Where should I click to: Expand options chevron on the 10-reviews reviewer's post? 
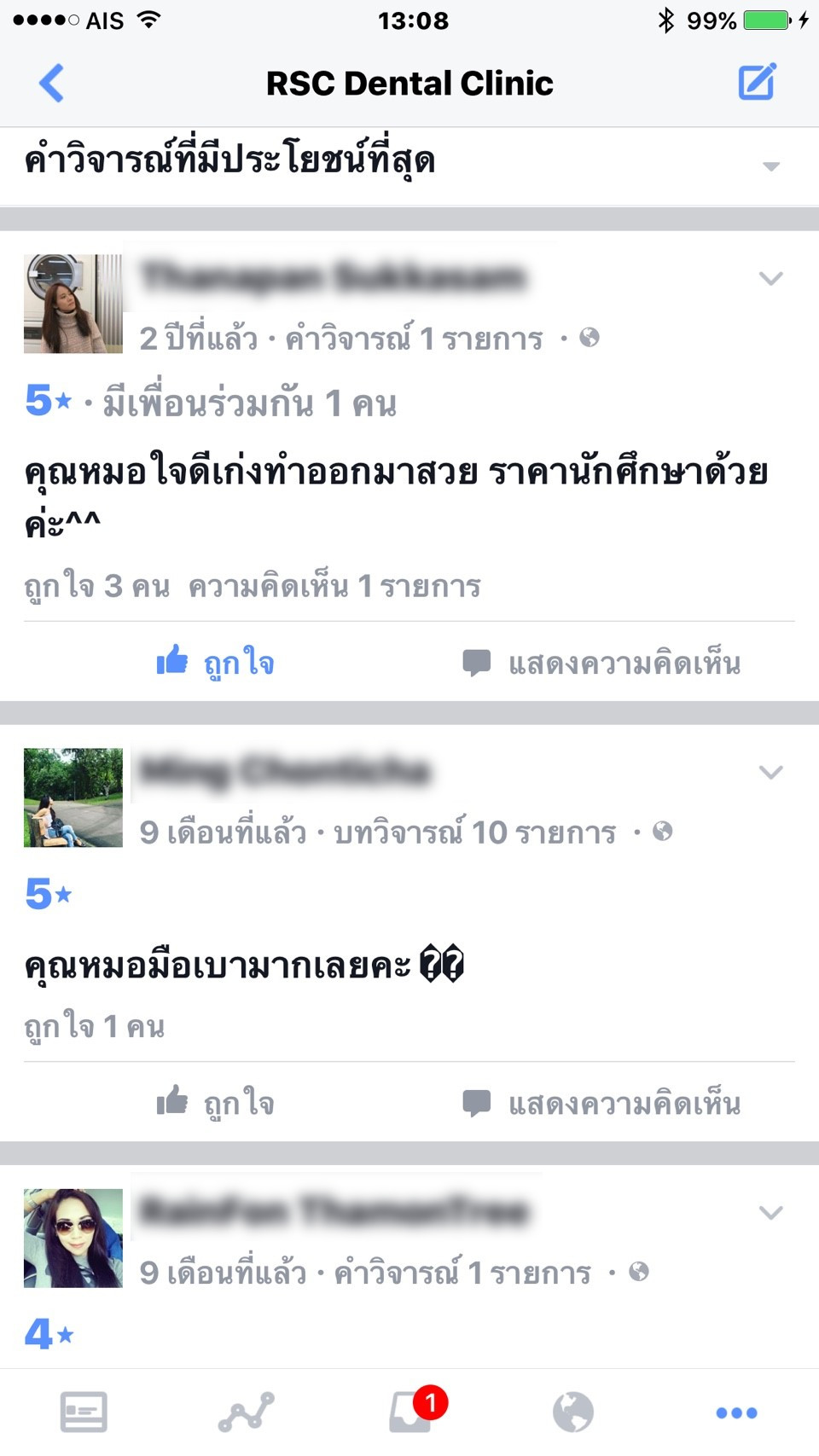click(770, 772)
